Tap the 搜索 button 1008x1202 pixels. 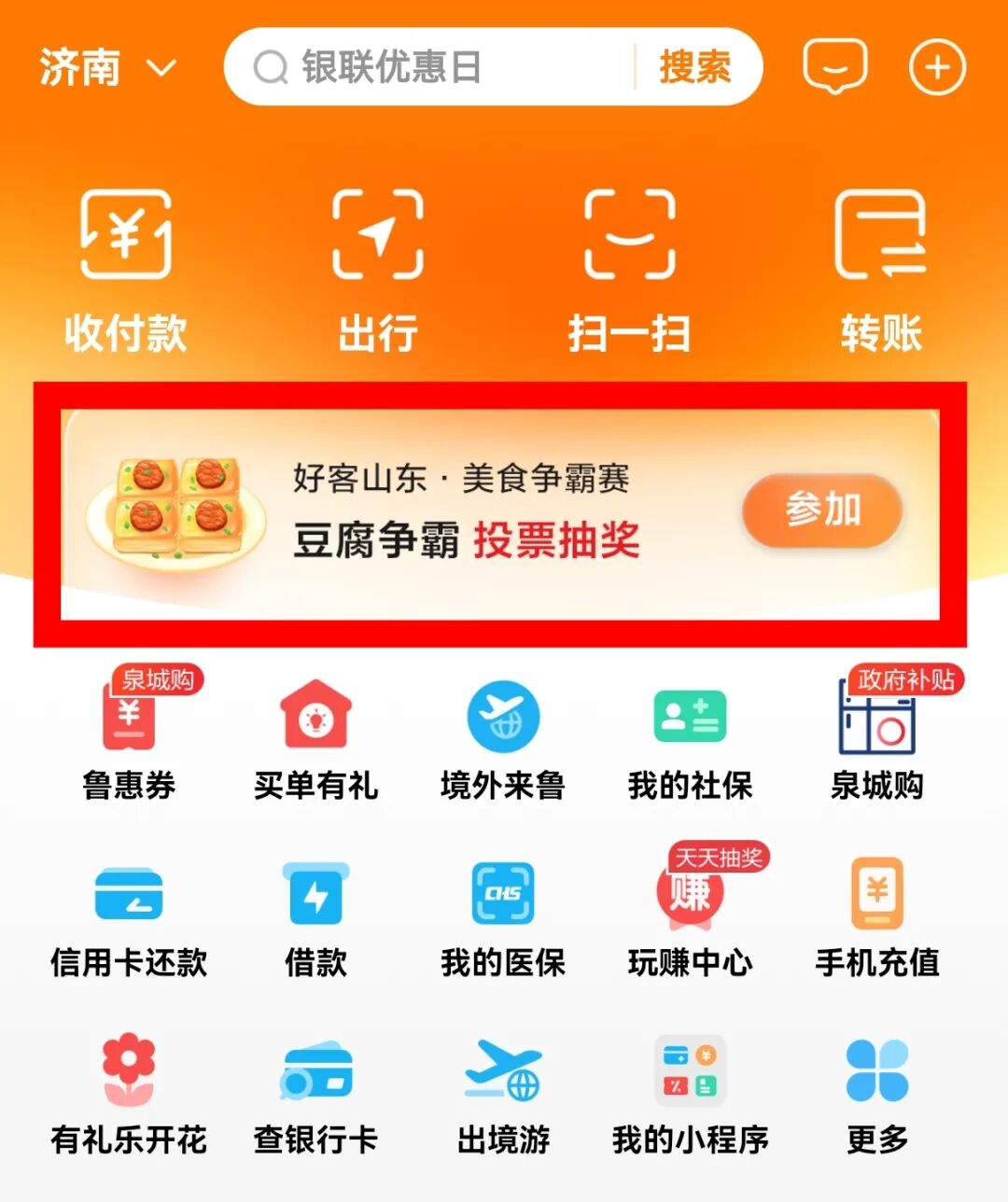(695, 67)
